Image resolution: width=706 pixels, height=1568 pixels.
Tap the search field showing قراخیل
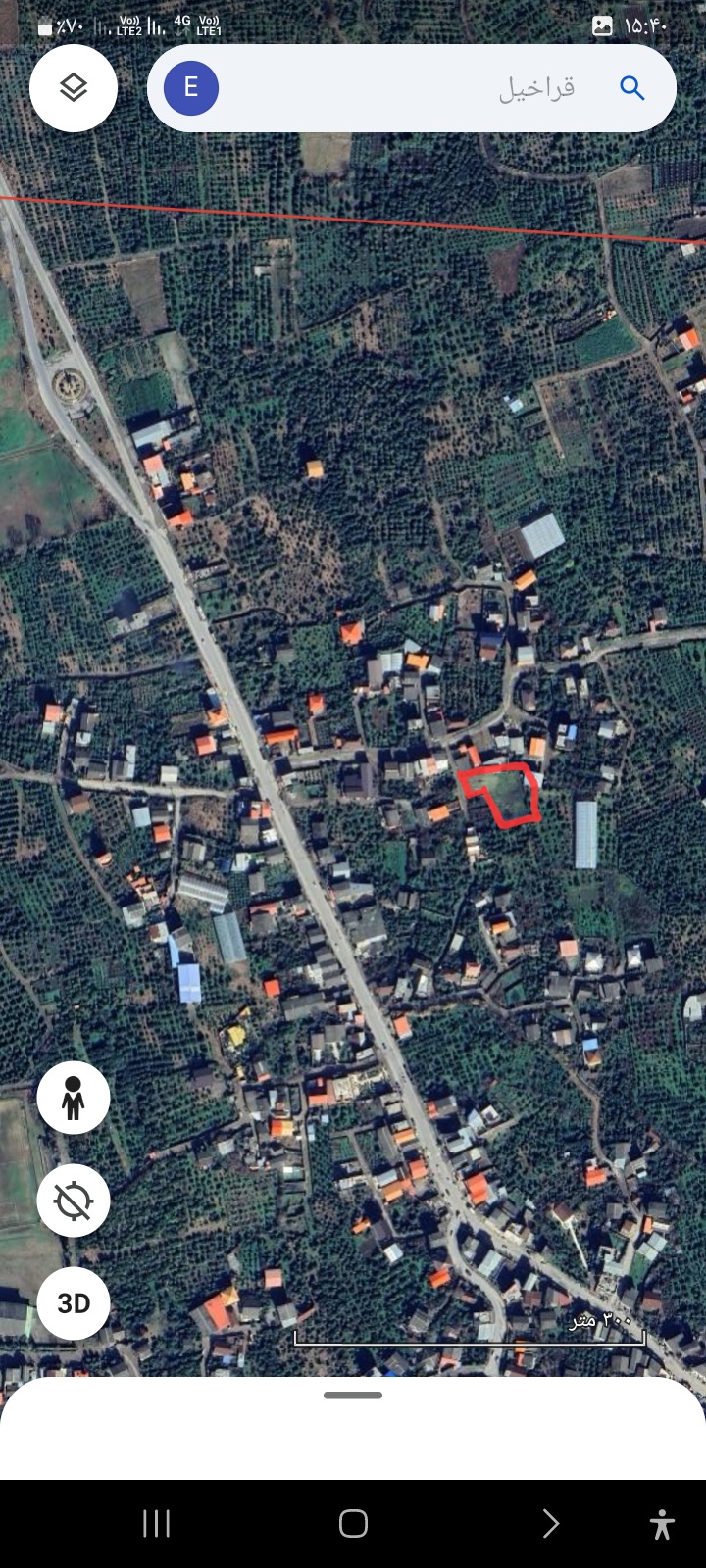pyautogui.click(x=412, y=88)
